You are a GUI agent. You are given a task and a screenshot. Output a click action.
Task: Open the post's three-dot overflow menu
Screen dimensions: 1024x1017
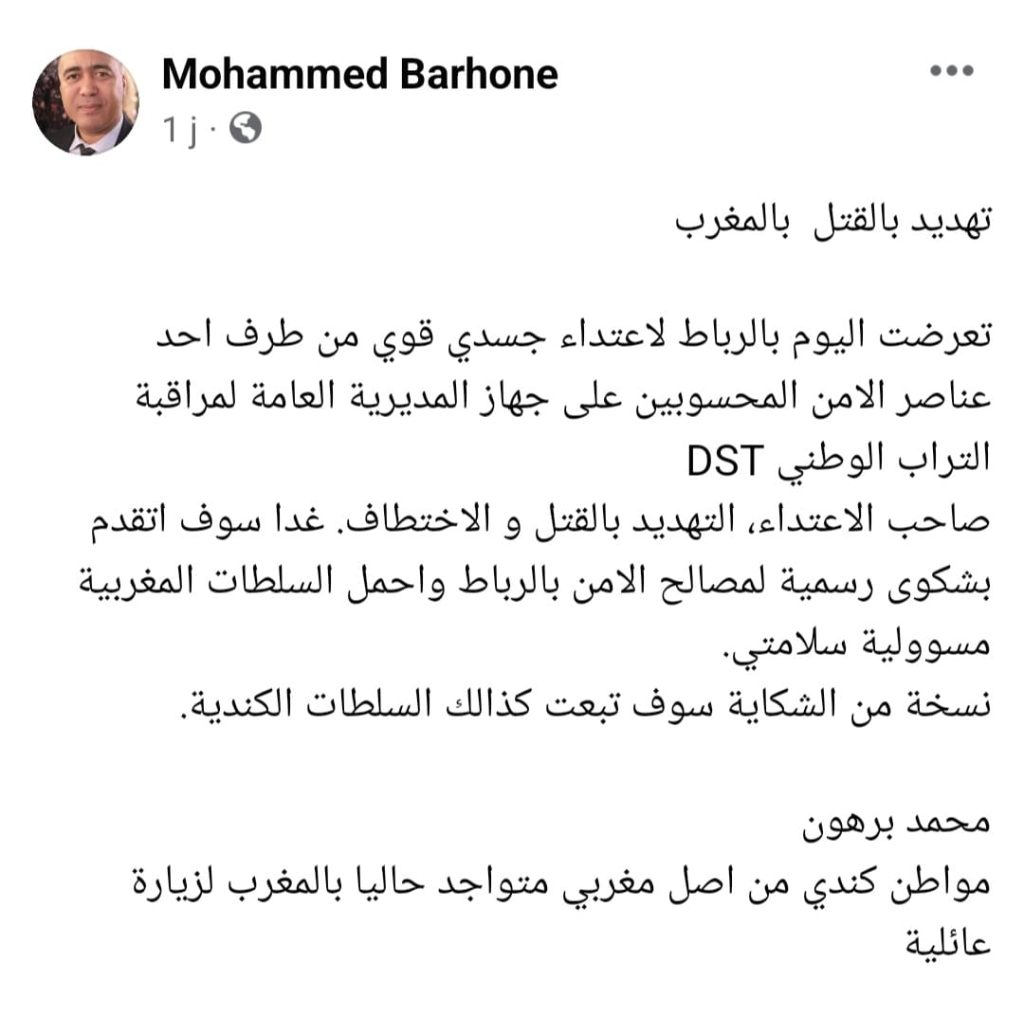(952, 72)
